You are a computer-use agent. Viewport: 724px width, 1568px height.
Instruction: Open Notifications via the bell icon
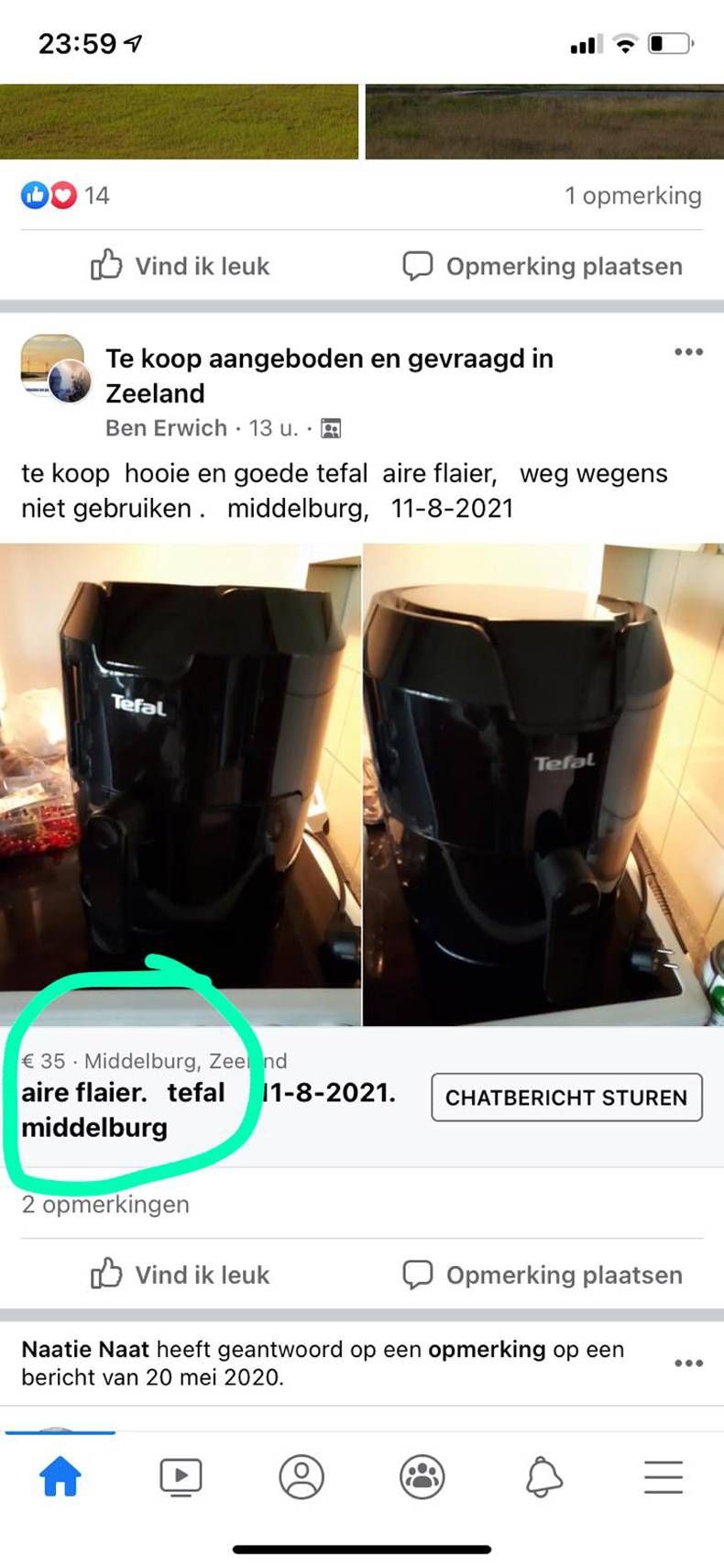point(543,1476)
